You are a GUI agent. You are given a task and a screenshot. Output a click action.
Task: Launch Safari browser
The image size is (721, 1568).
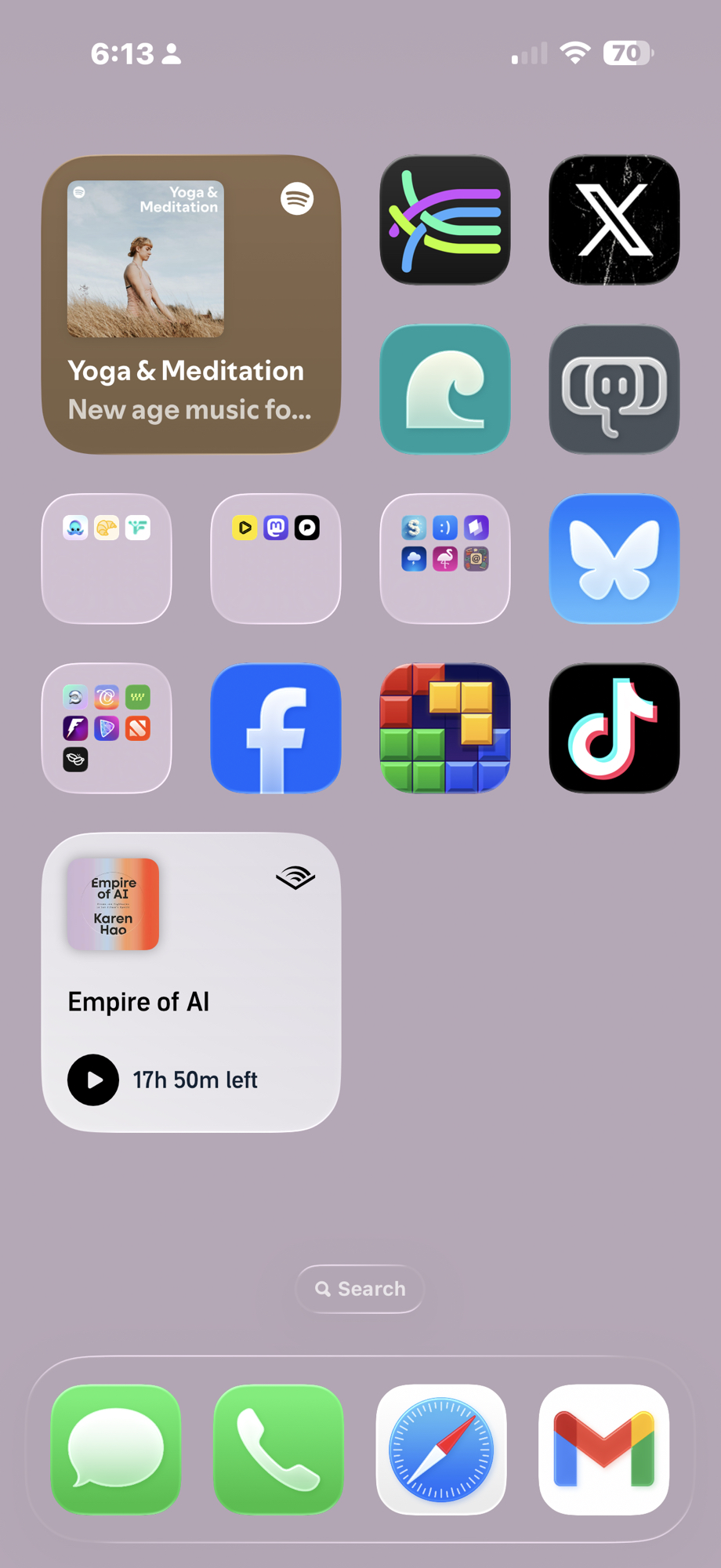coord(441,1449)
